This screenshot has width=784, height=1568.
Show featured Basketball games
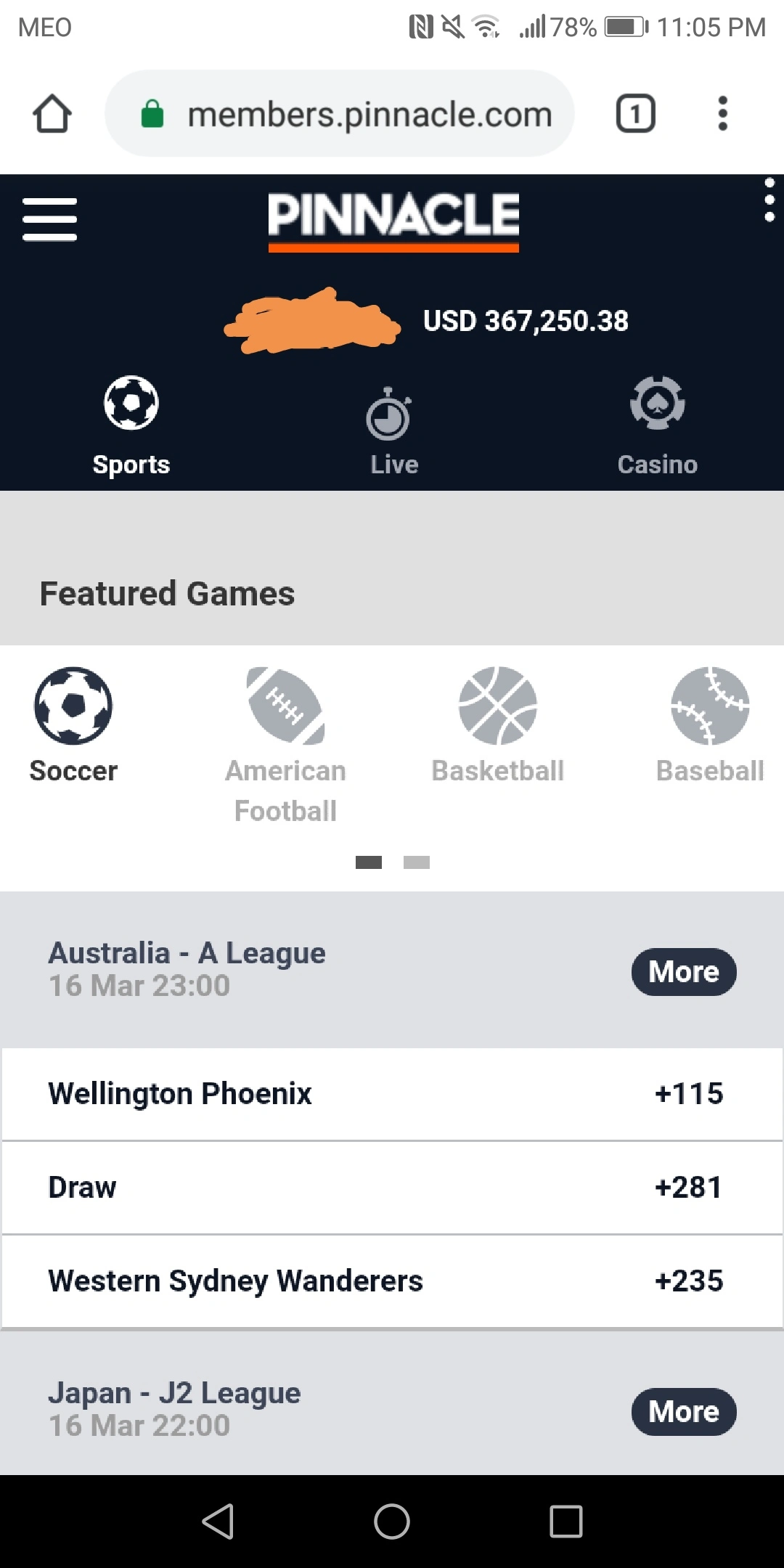[498, 724]
